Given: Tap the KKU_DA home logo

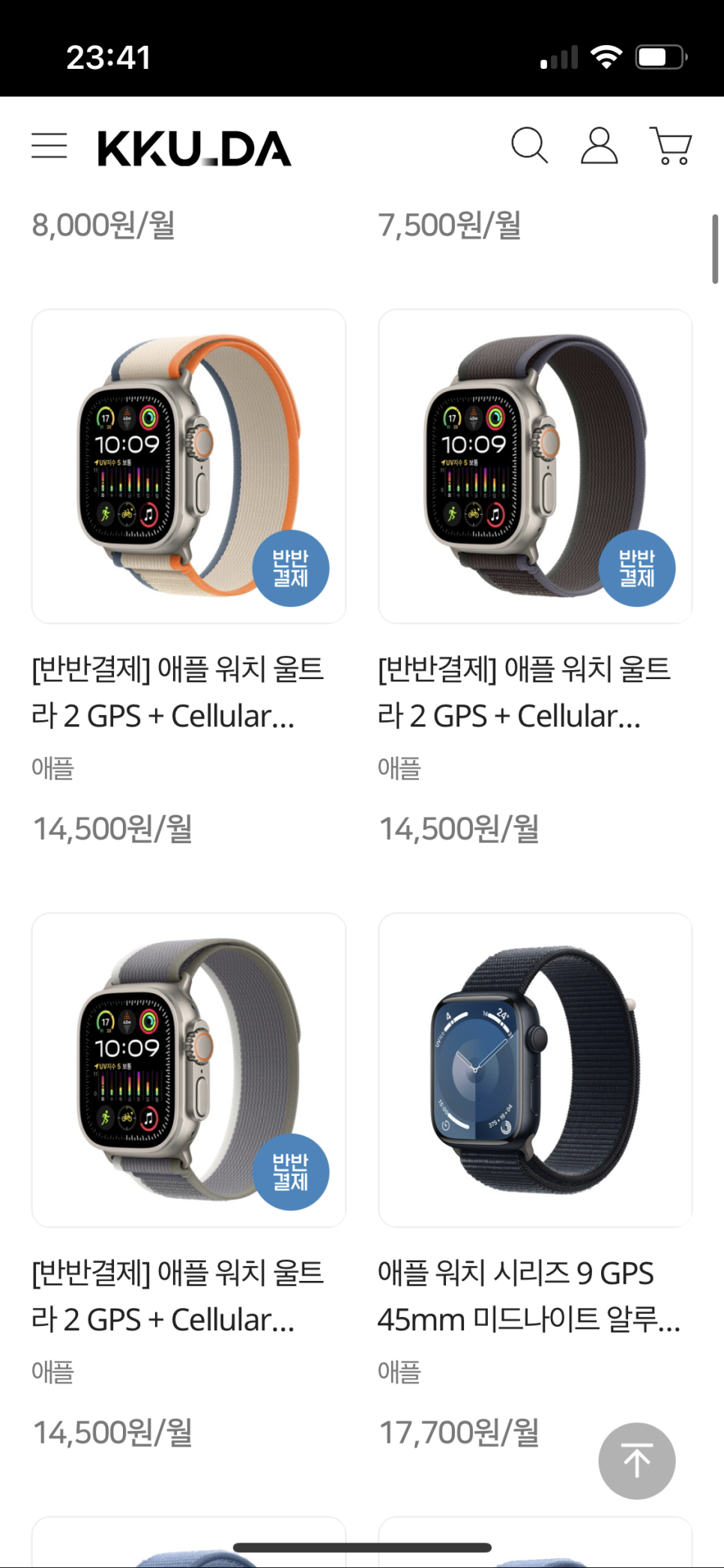Looking at the screenshot, I should (x=194, y=148).
